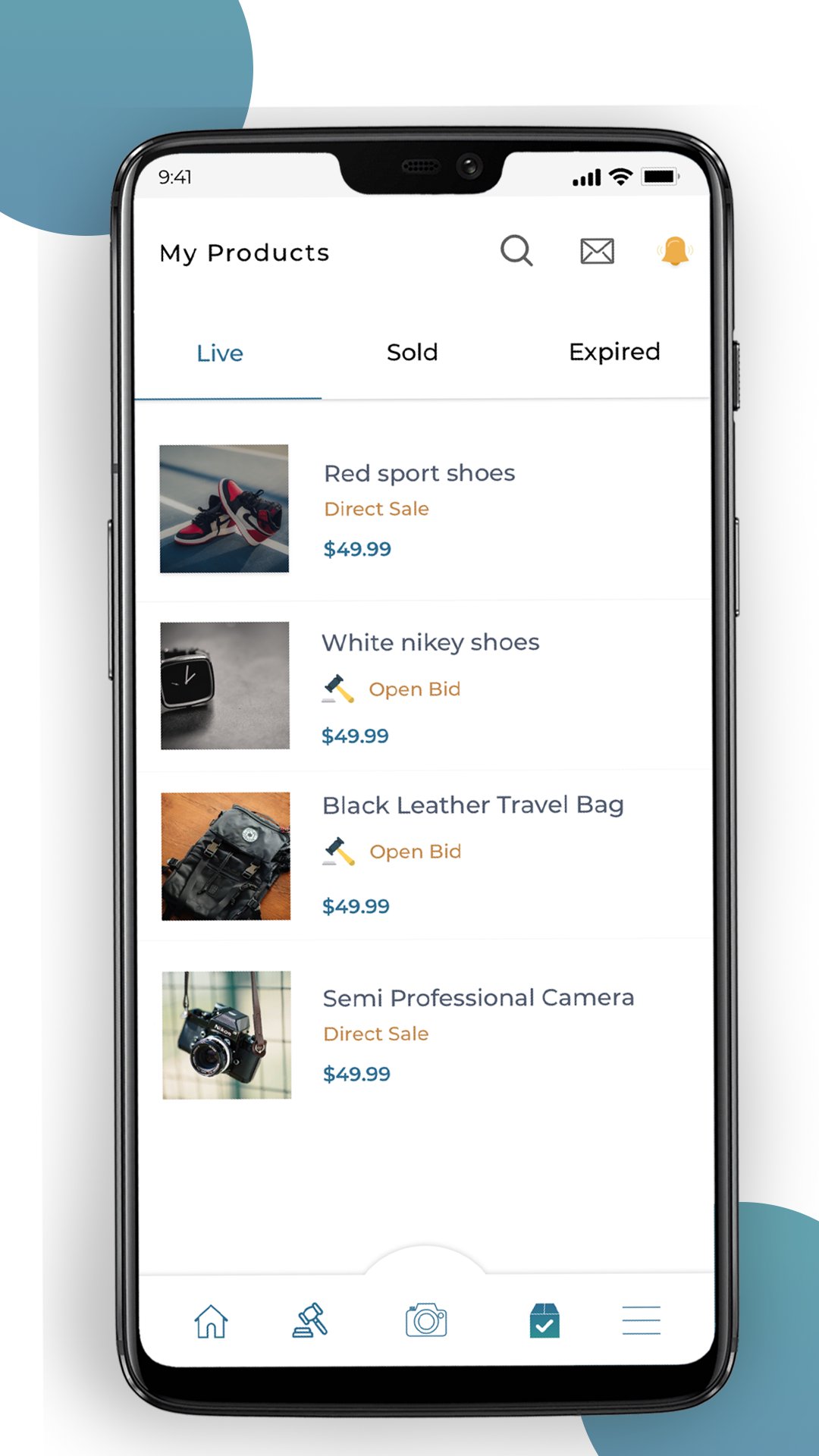Open the auction gavel tab
Screen dimensions: 819x1456
coord(310,1320)
